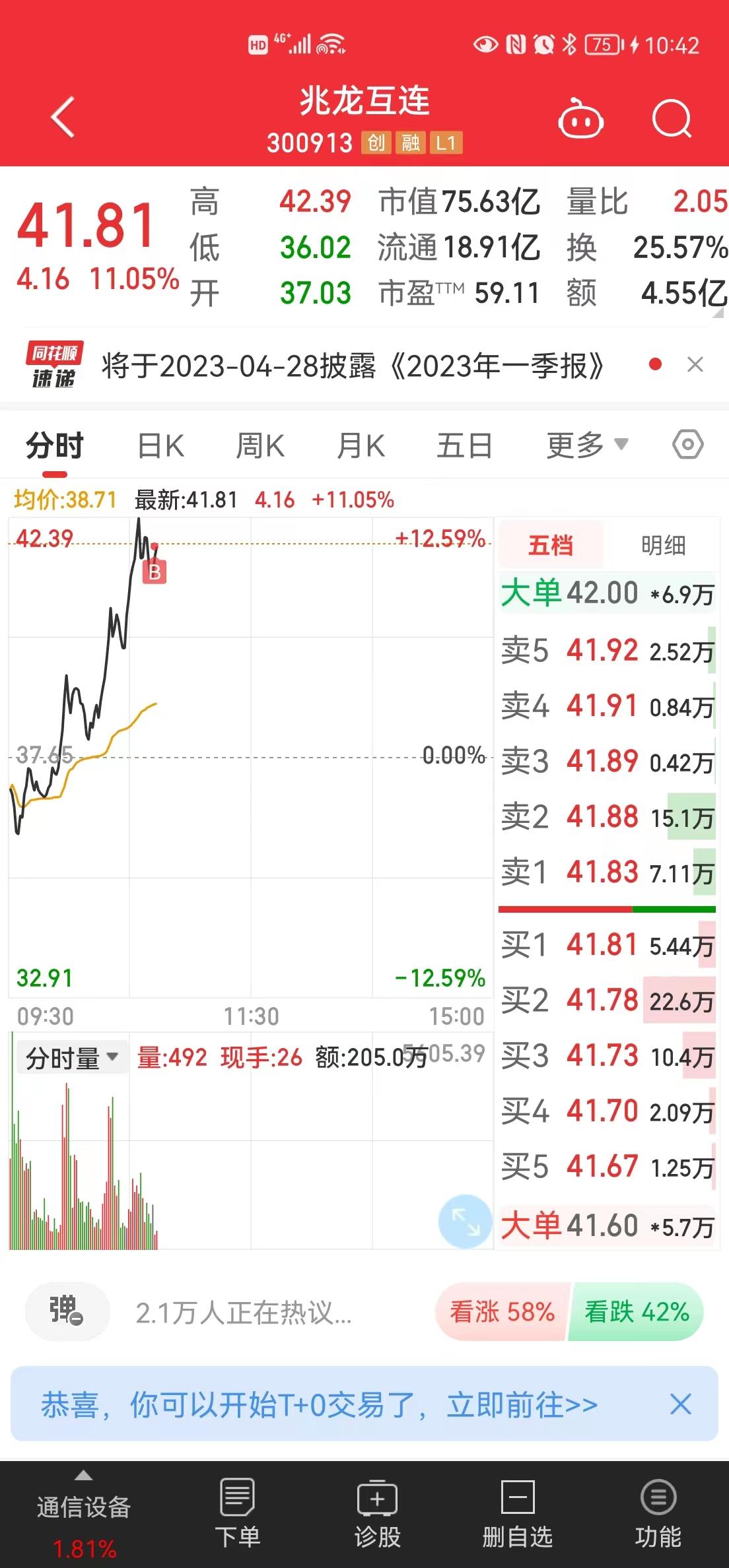The image size is (729, 1568).
Task: Open the search magnifier icon
Action: [x=672, y=119]
